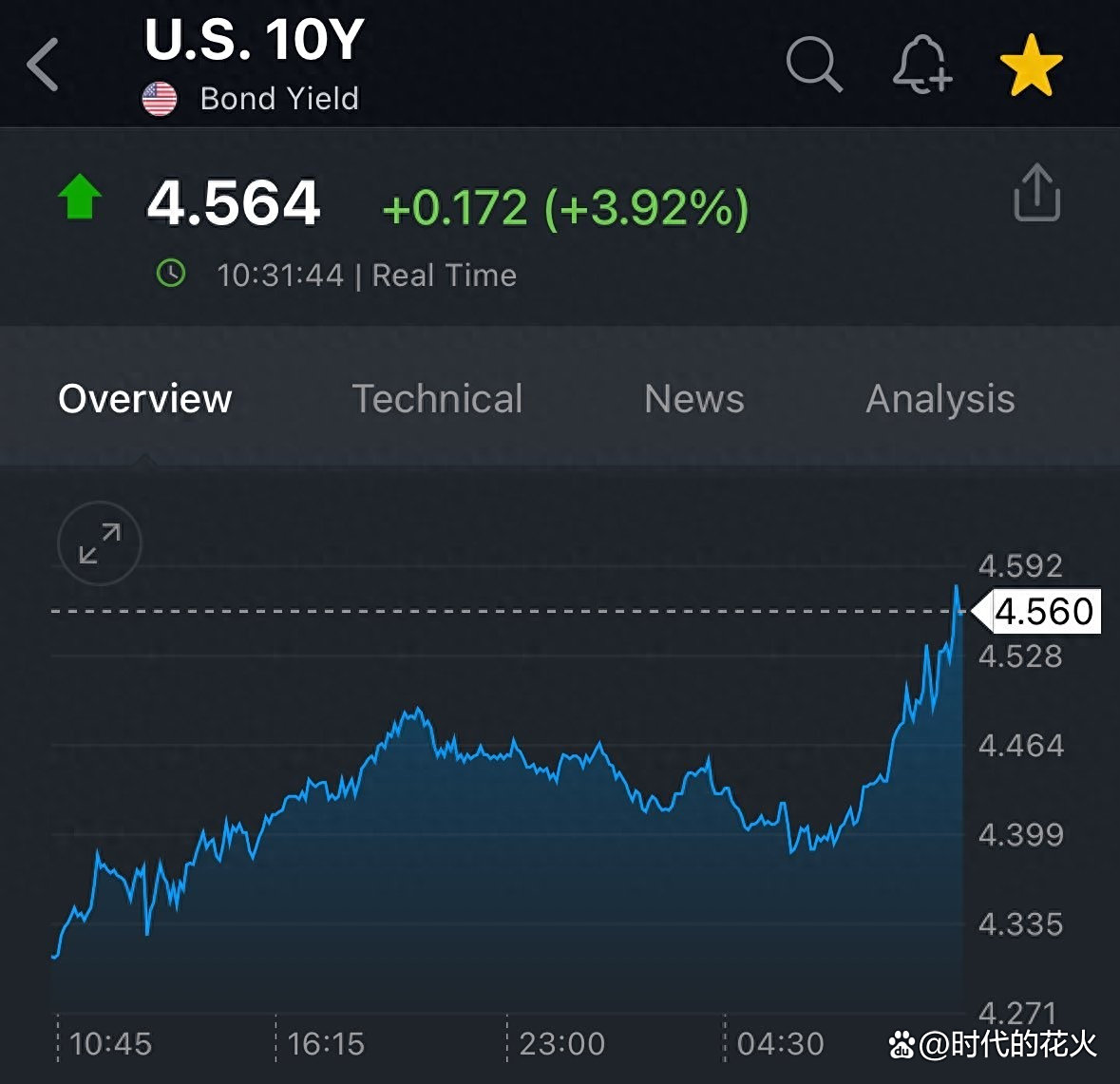This screenshot has height=1084, width=1120.
Task: Share the U.S. 10Y bond yield
Action: (1036, 193)
